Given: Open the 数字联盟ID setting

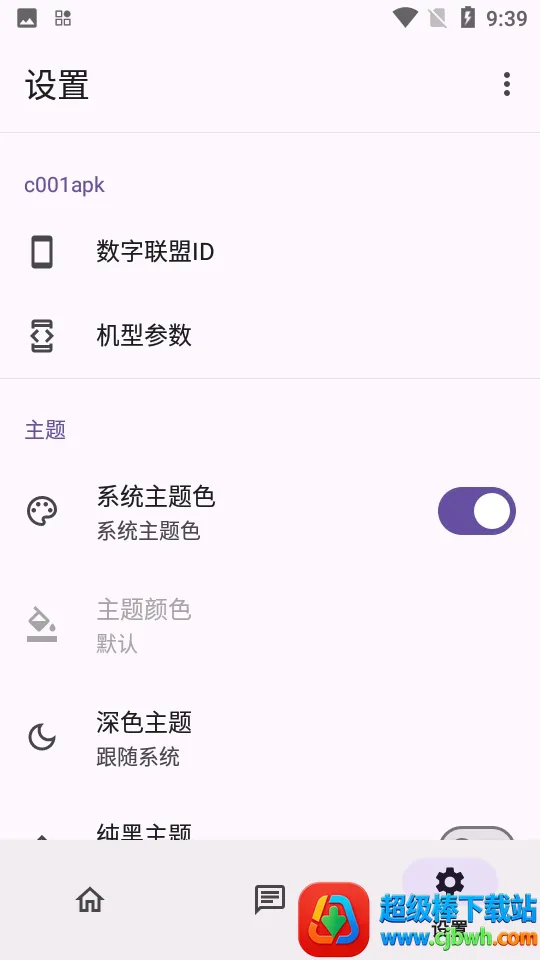Looking at the screenshot, I should (270, 252).
